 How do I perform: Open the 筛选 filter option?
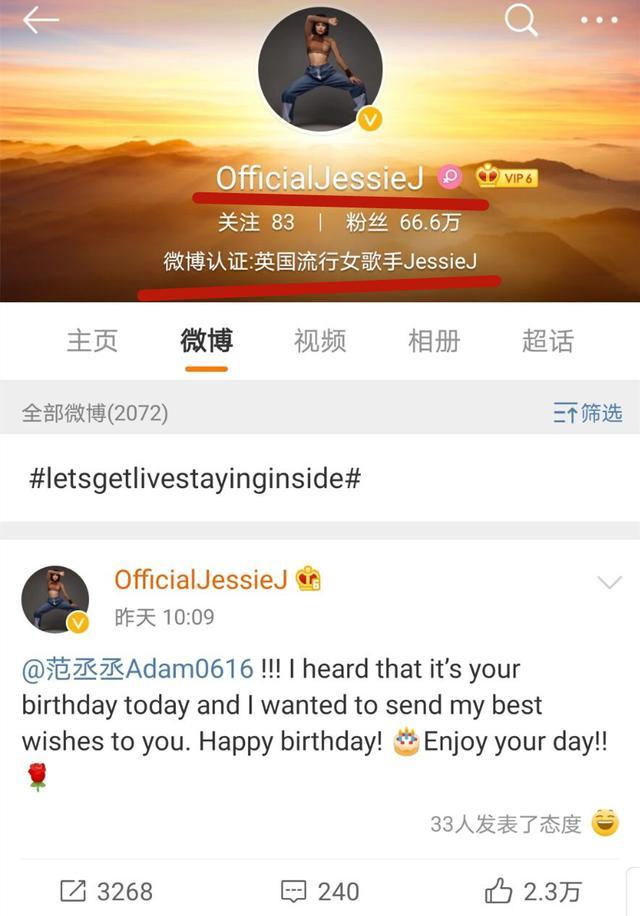588,412
